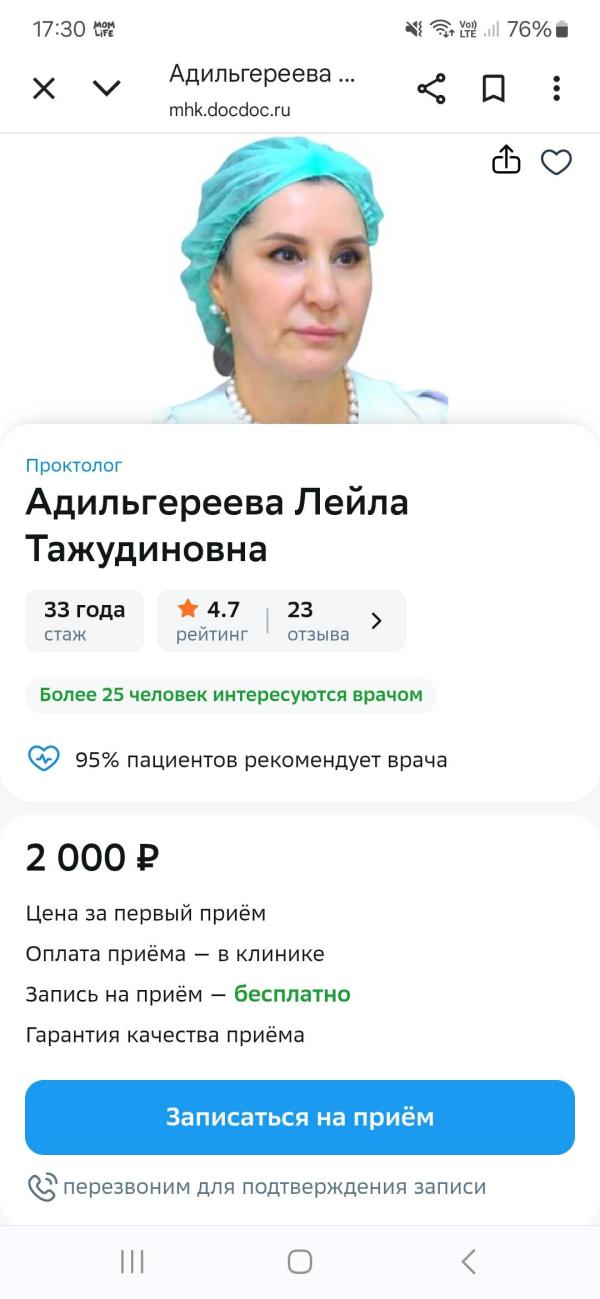Open the rating and 23 reviews
600x1299 pixels.
[x=281, y=620]
